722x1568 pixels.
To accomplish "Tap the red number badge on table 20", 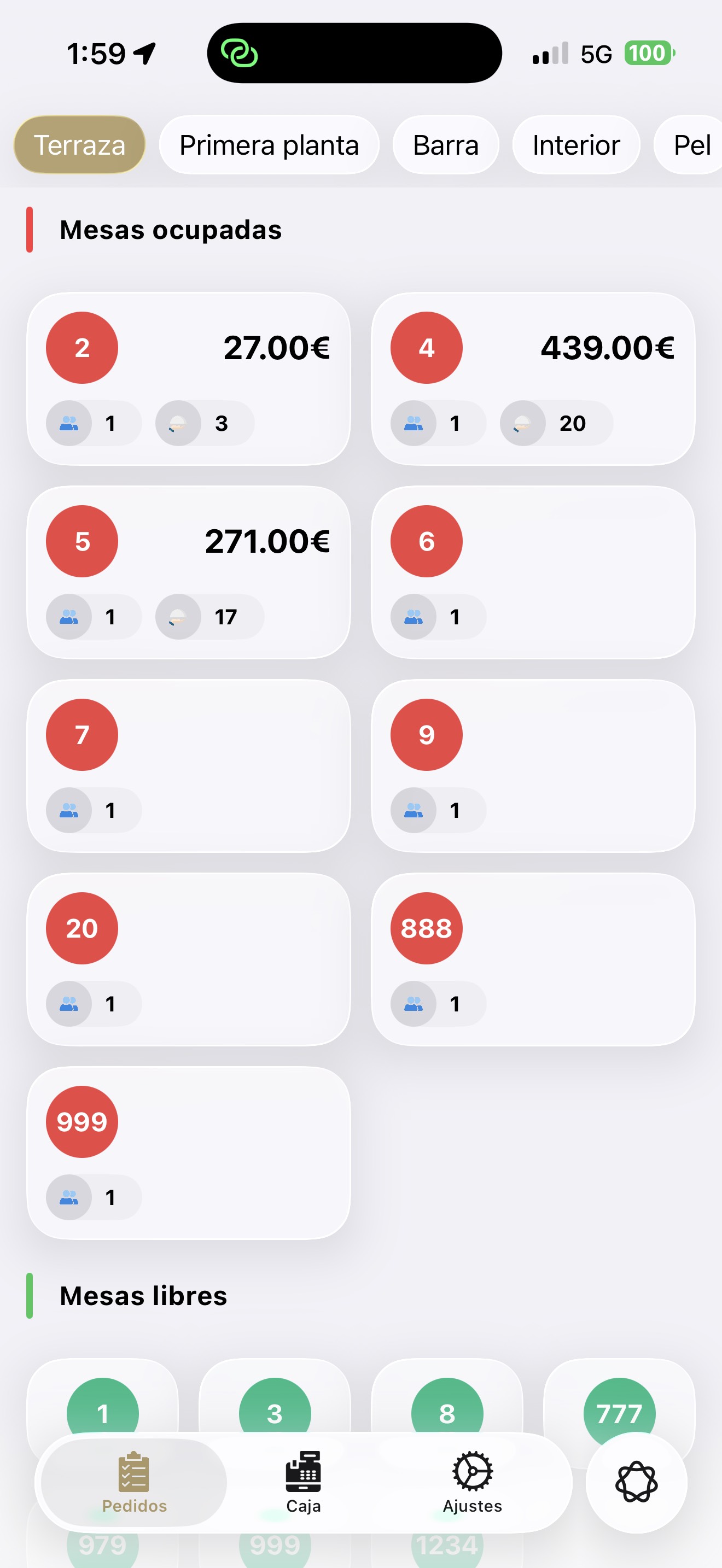I will pyautogui.click(x=81, y=928).
